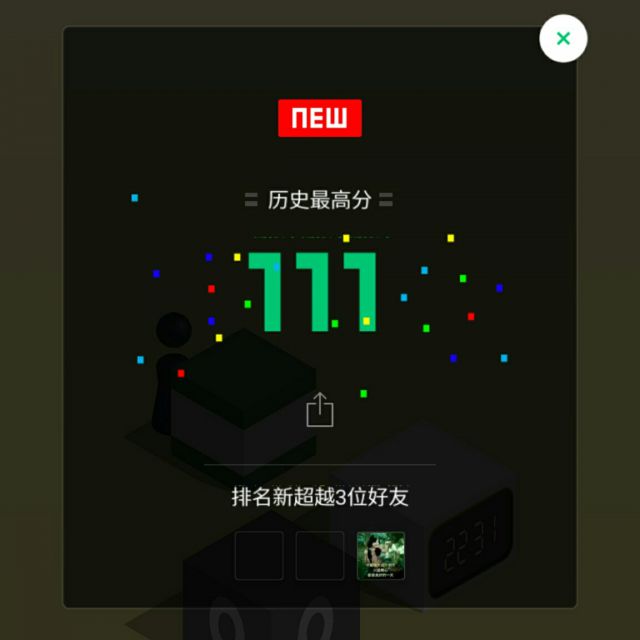The image size is (640, 640).
Task: Close the high score popup
Action: (x=563, y=39)
